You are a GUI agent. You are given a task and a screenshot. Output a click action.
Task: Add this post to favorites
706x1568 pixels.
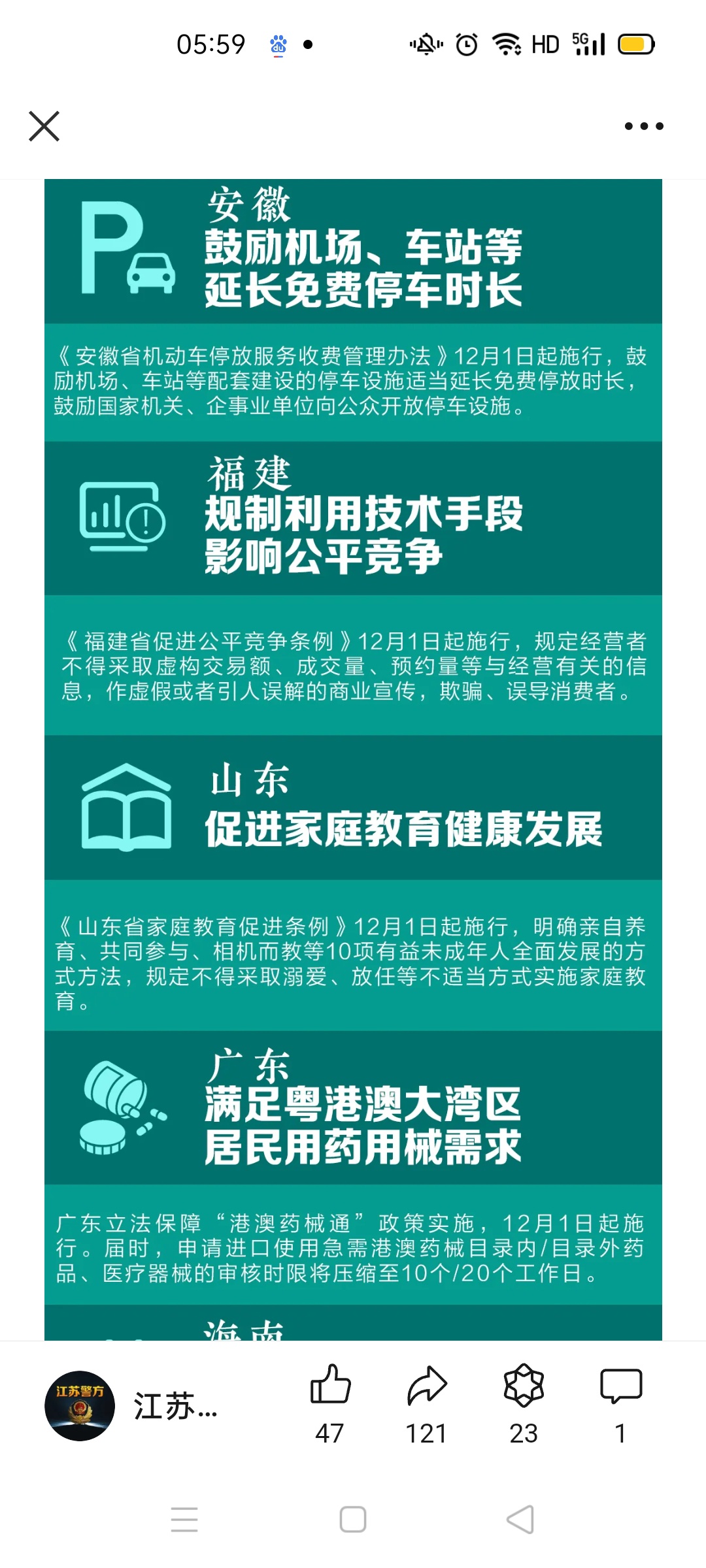point(524,1386)
